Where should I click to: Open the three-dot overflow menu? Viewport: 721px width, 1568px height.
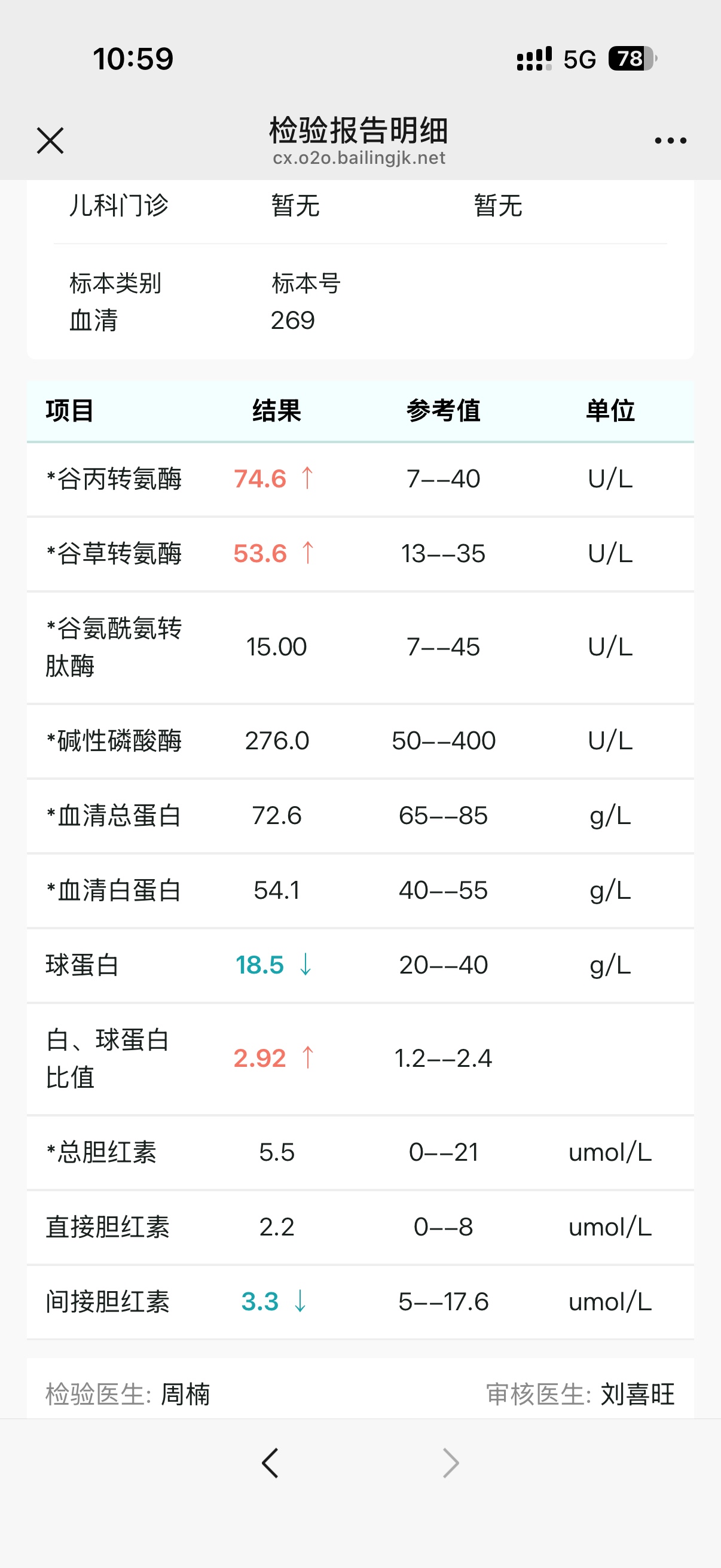tap(670, 141)
